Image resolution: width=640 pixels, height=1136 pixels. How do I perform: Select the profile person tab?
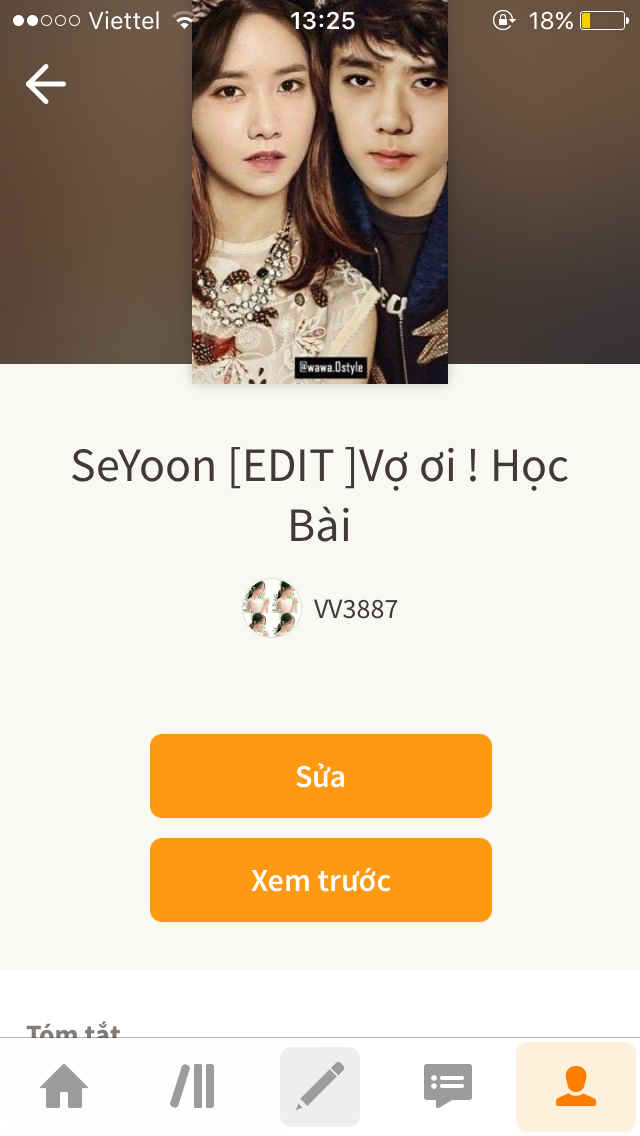point(576,1086)
